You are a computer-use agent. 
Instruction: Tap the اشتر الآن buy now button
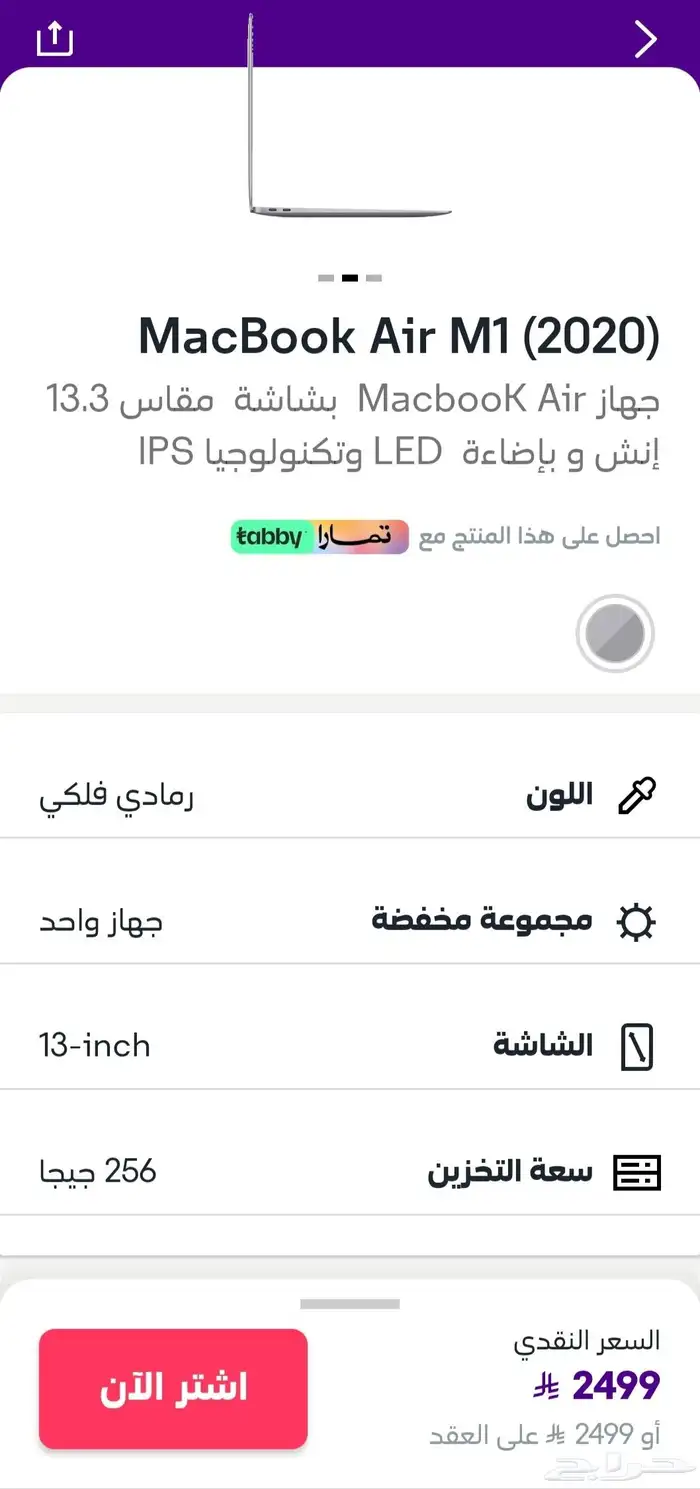click(x=173, y=1388)
